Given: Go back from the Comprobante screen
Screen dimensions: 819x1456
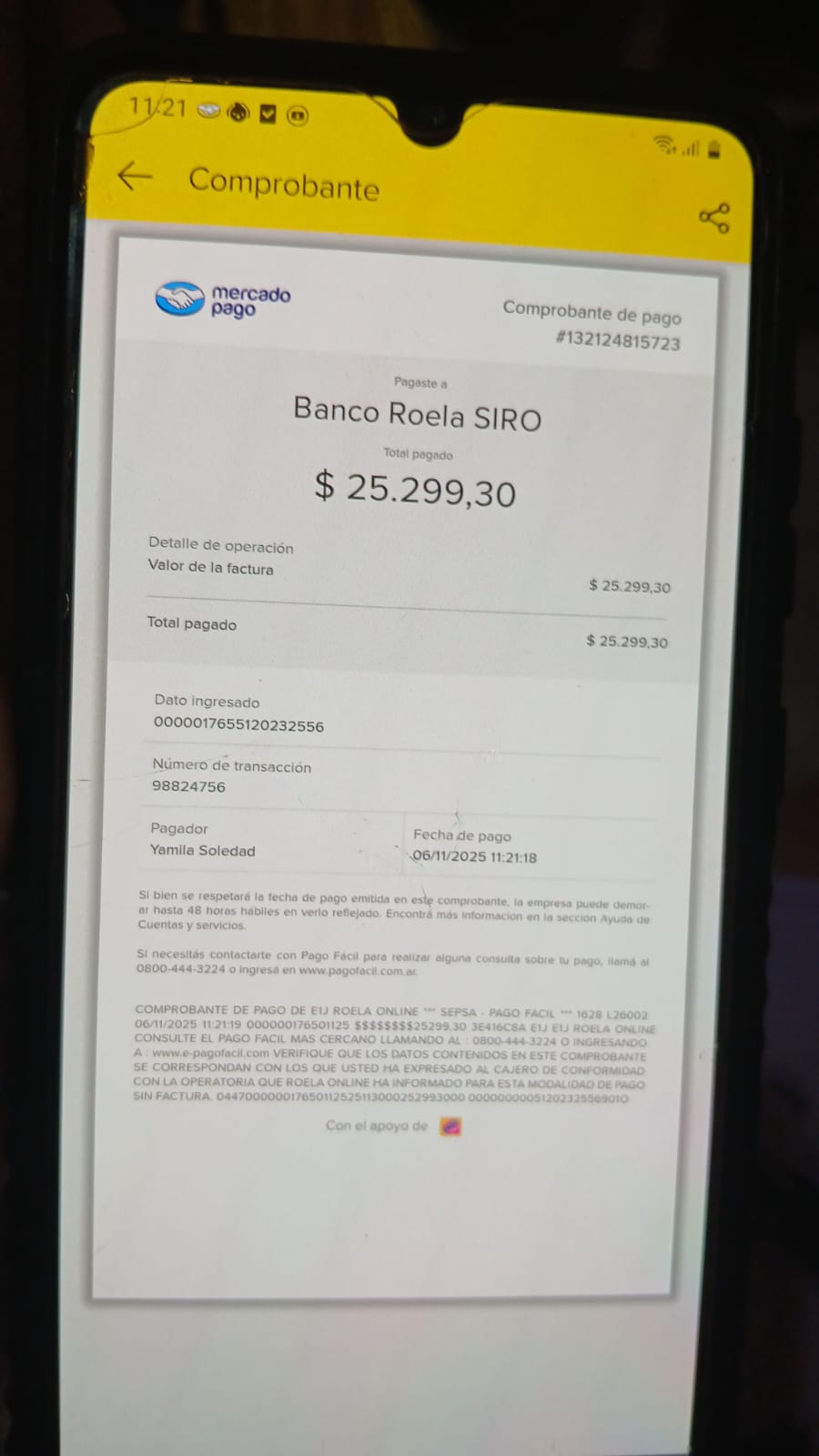Looking at the screenshot, I should point(135,176).
